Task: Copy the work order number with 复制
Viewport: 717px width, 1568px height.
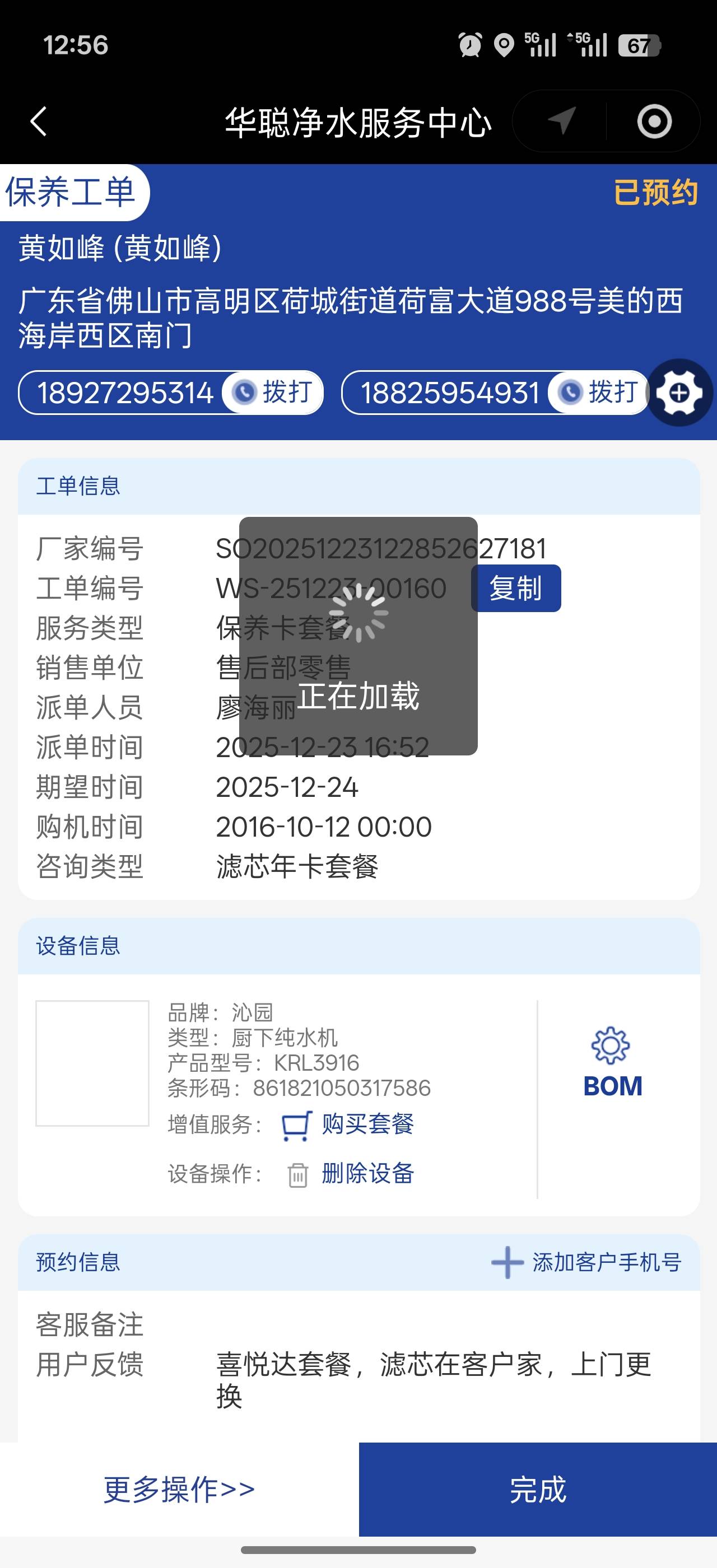Action: [515, 588]
